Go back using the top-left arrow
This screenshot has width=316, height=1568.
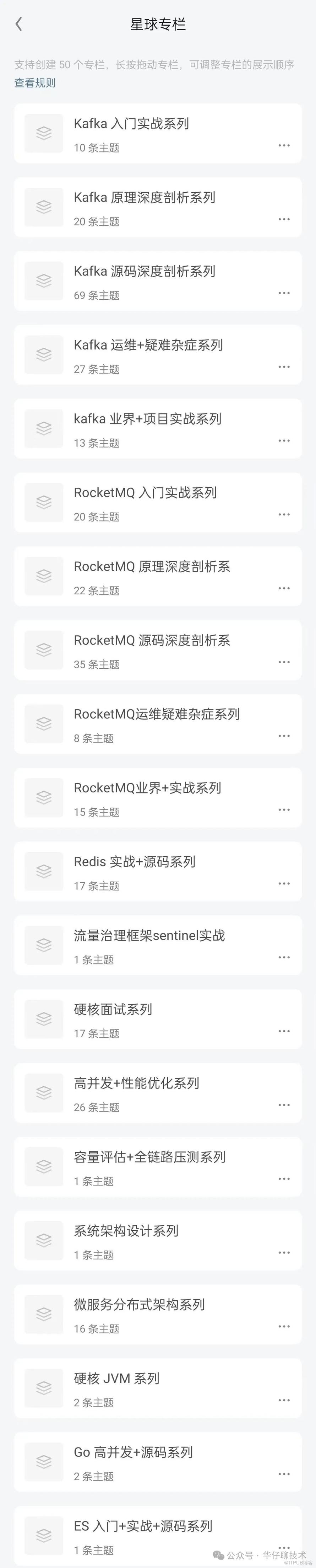[x=19, y=24]
